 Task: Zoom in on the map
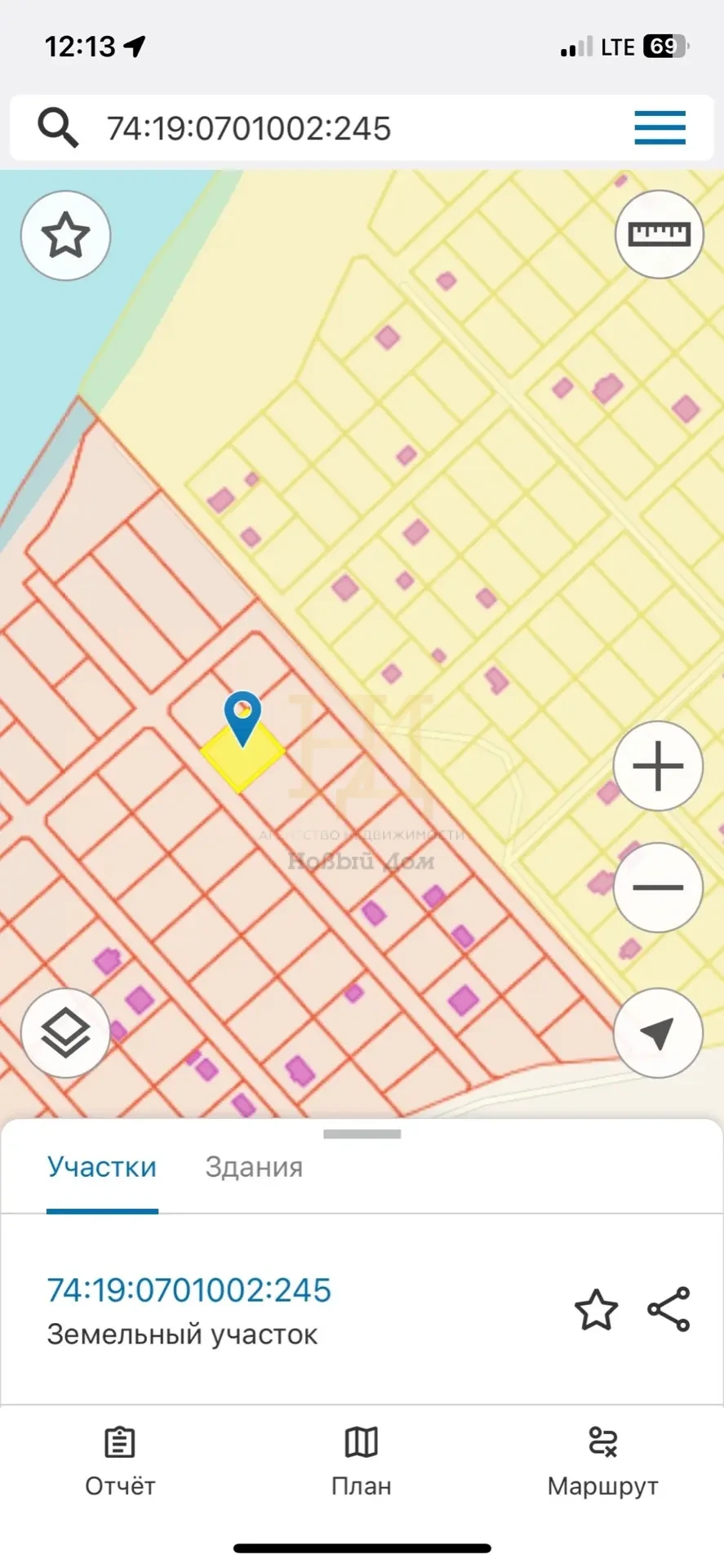coord(658,766)
